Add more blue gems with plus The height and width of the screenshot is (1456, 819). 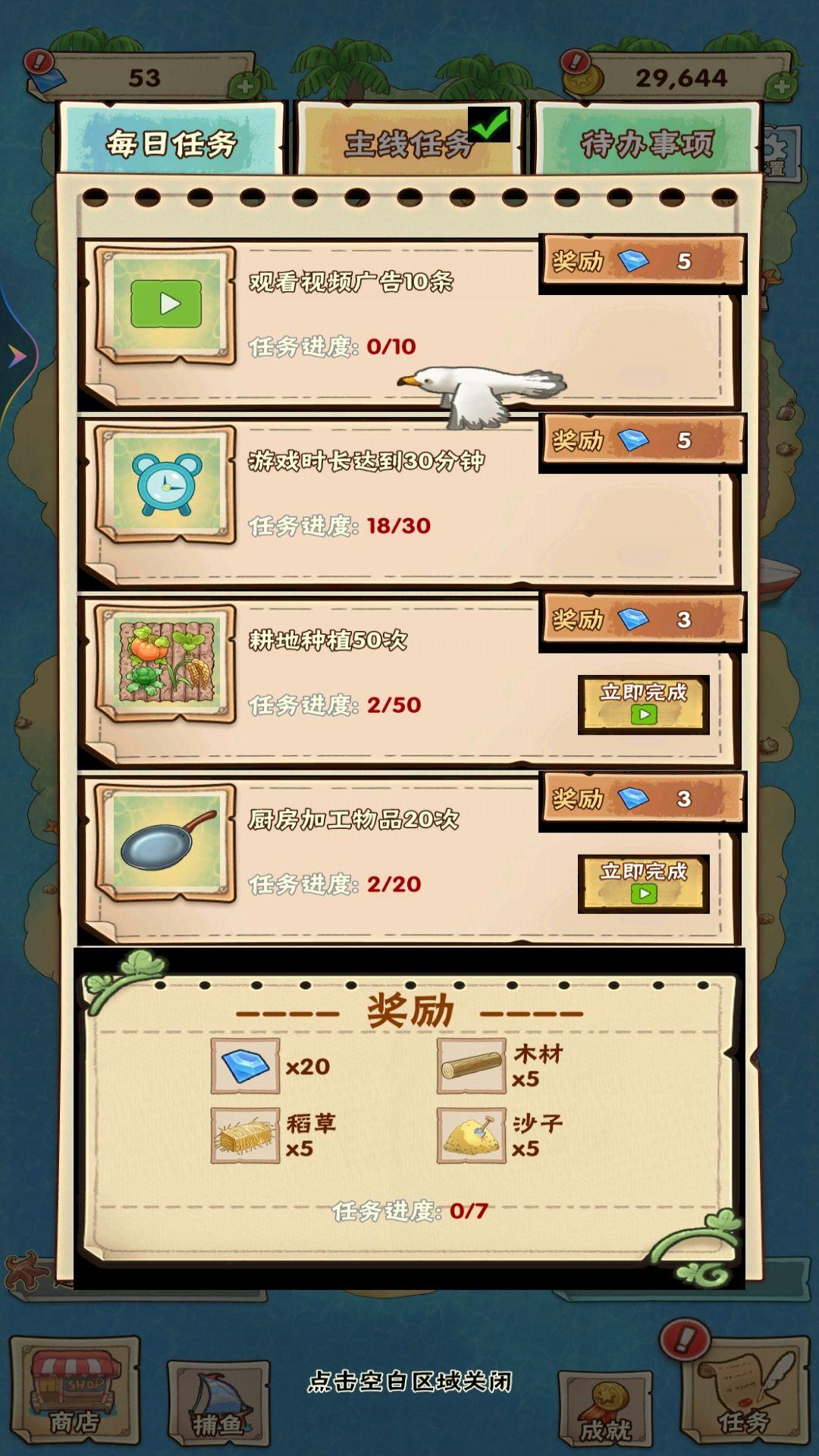point(244,86)
